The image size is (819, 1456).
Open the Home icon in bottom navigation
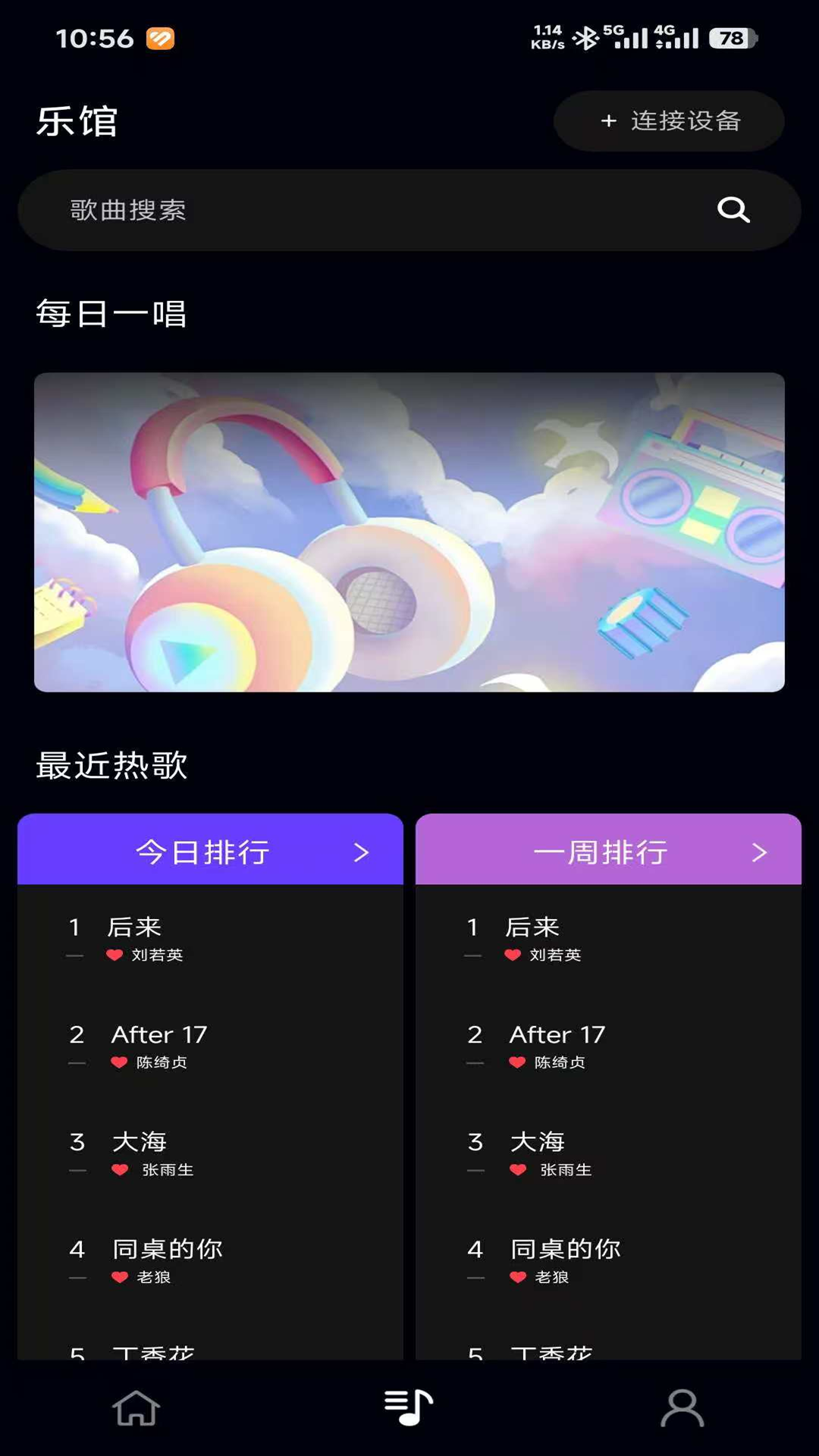(136, 1407)
